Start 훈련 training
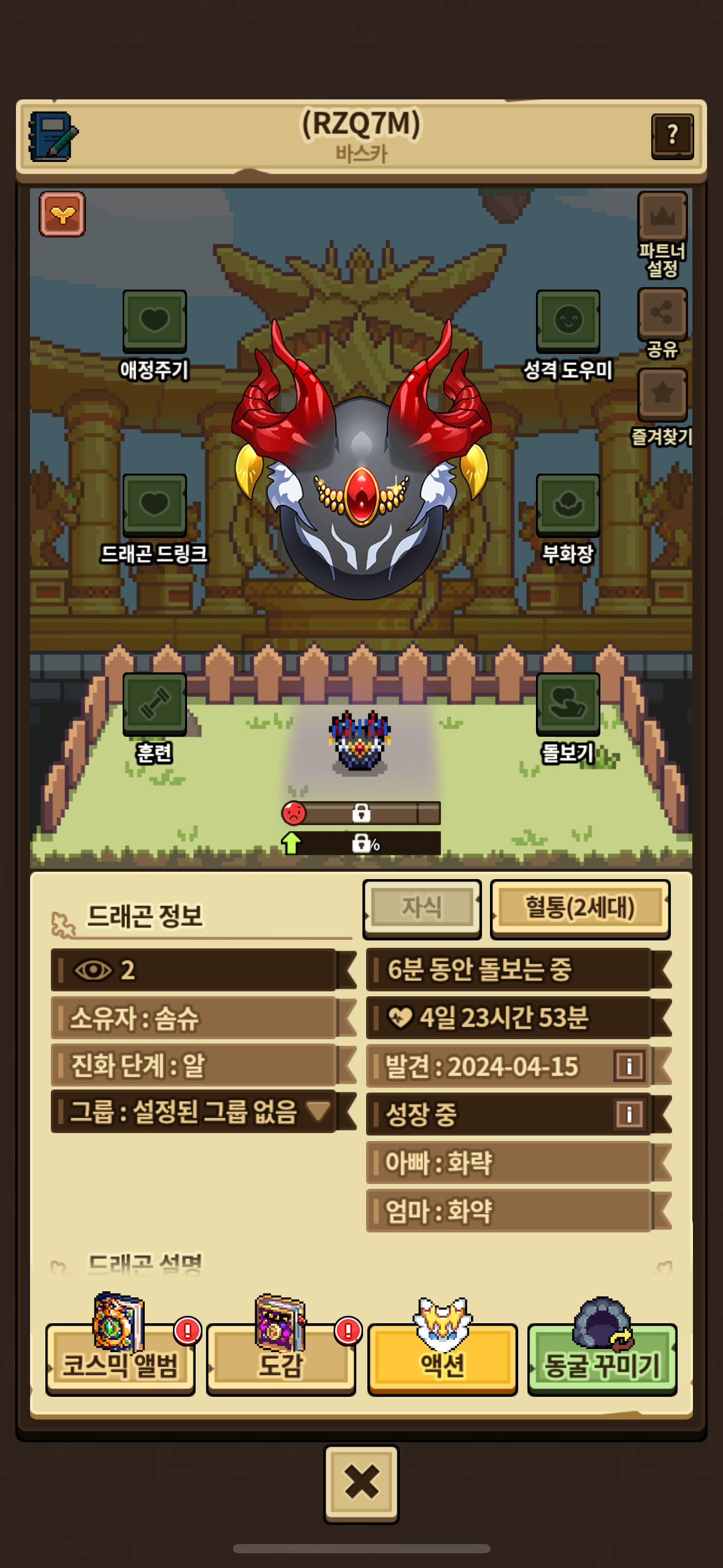This screenshot has height=1568, width=723. [x=155, y=703]
